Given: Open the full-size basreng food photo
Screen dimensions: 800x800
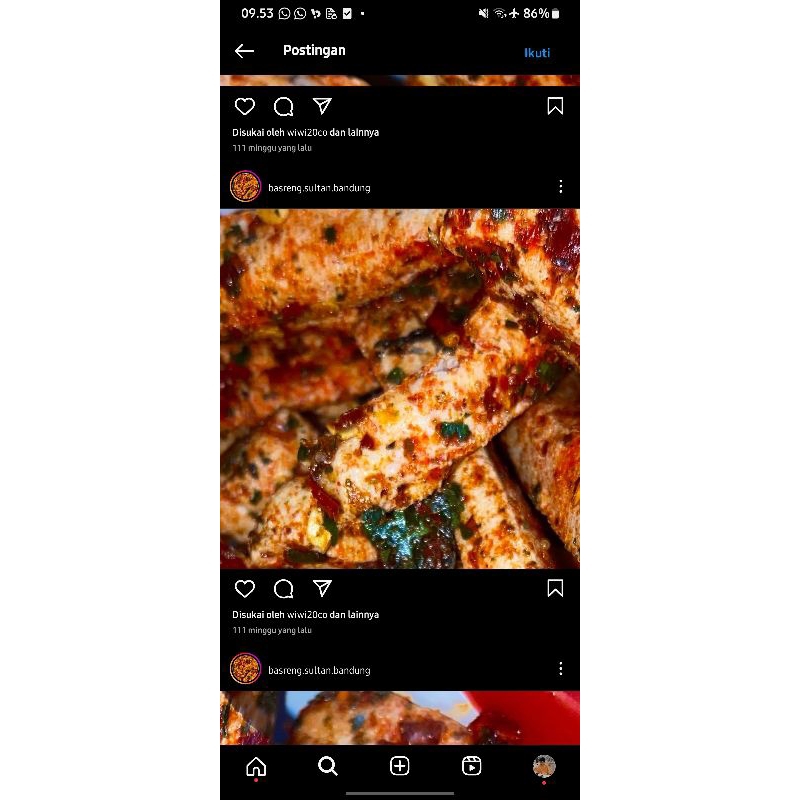Looking at the screenshot, I should [400, 388].
